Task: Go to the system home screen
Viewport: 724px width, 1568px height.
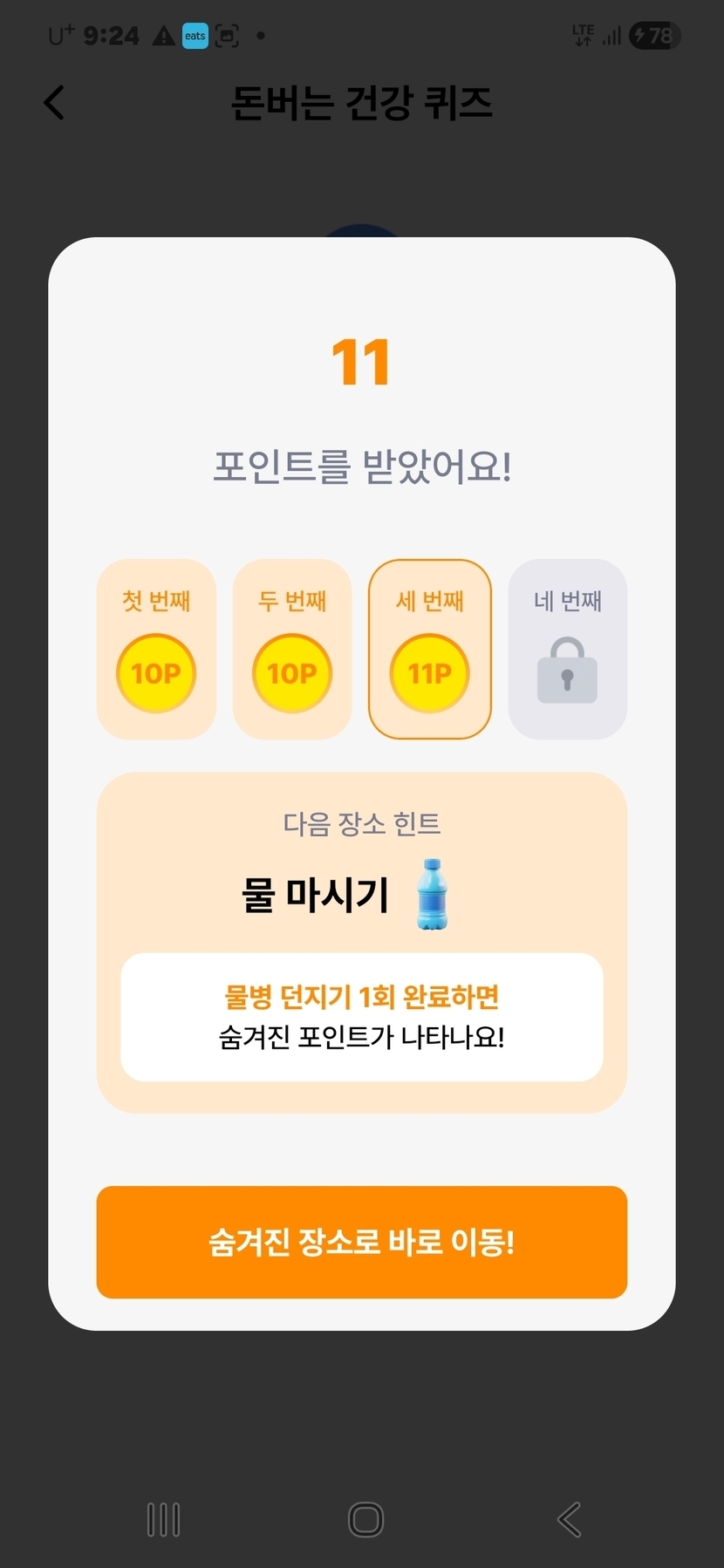Action: coord(365,1520)
